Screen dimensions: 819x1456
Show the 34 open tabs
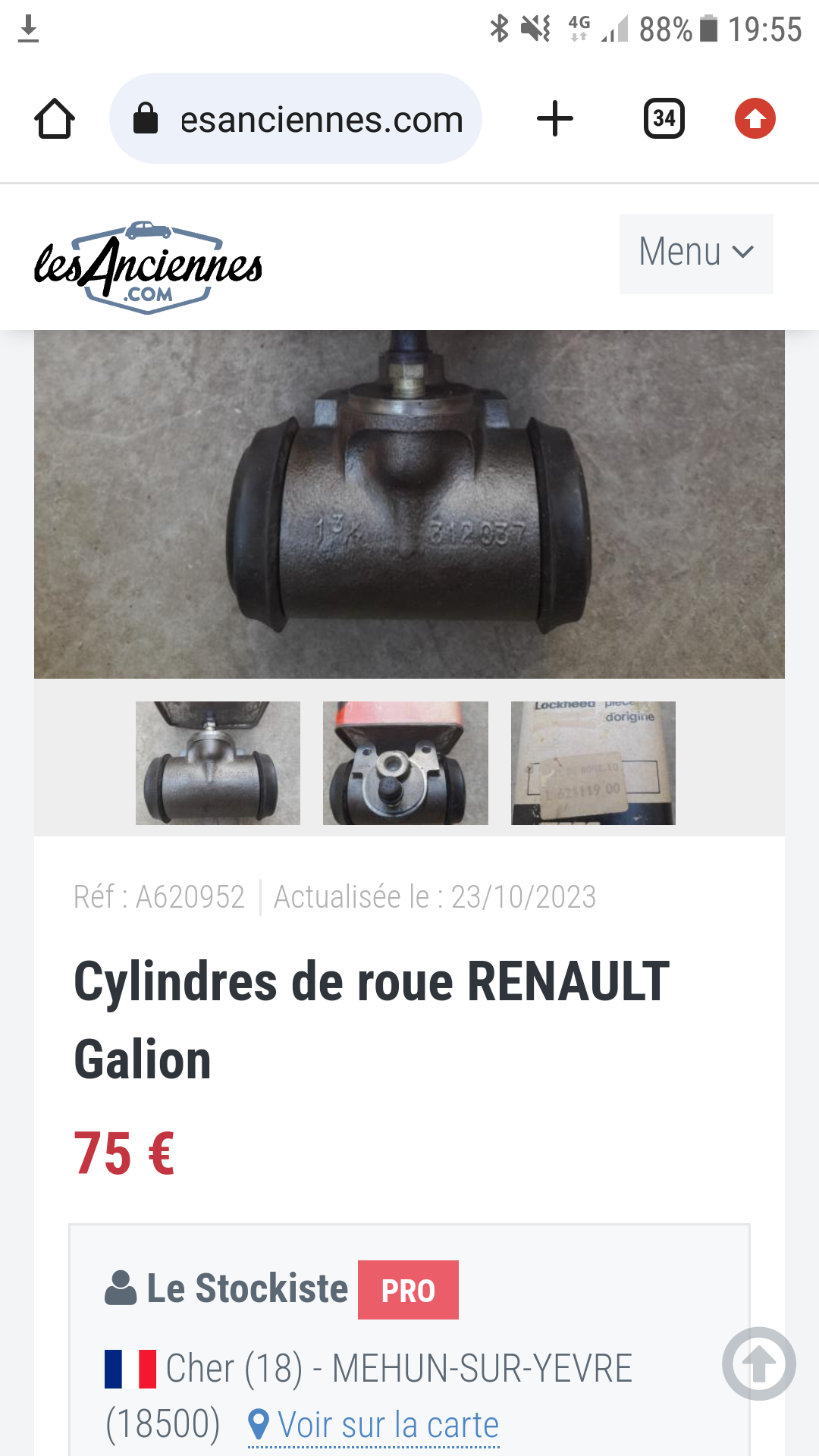click(x=664, y=119)
